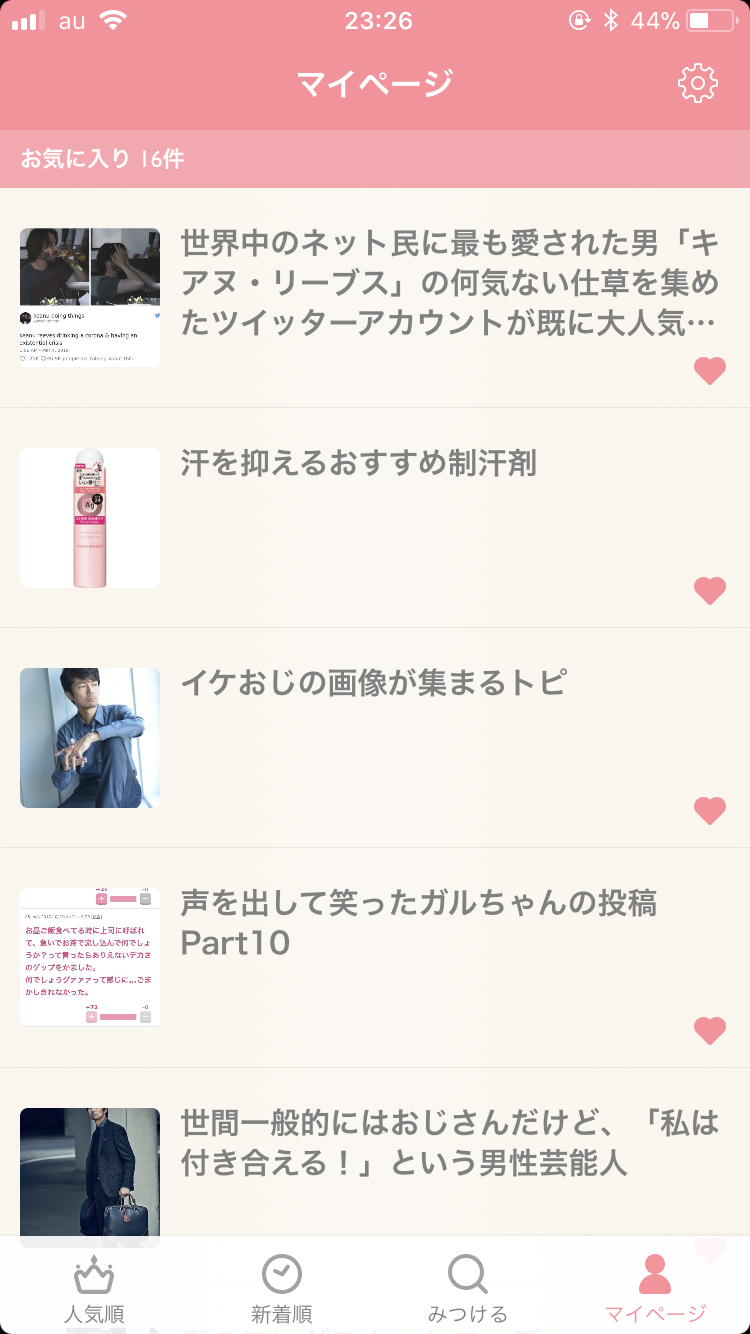Open the settings gear icon

click(698, 83)
